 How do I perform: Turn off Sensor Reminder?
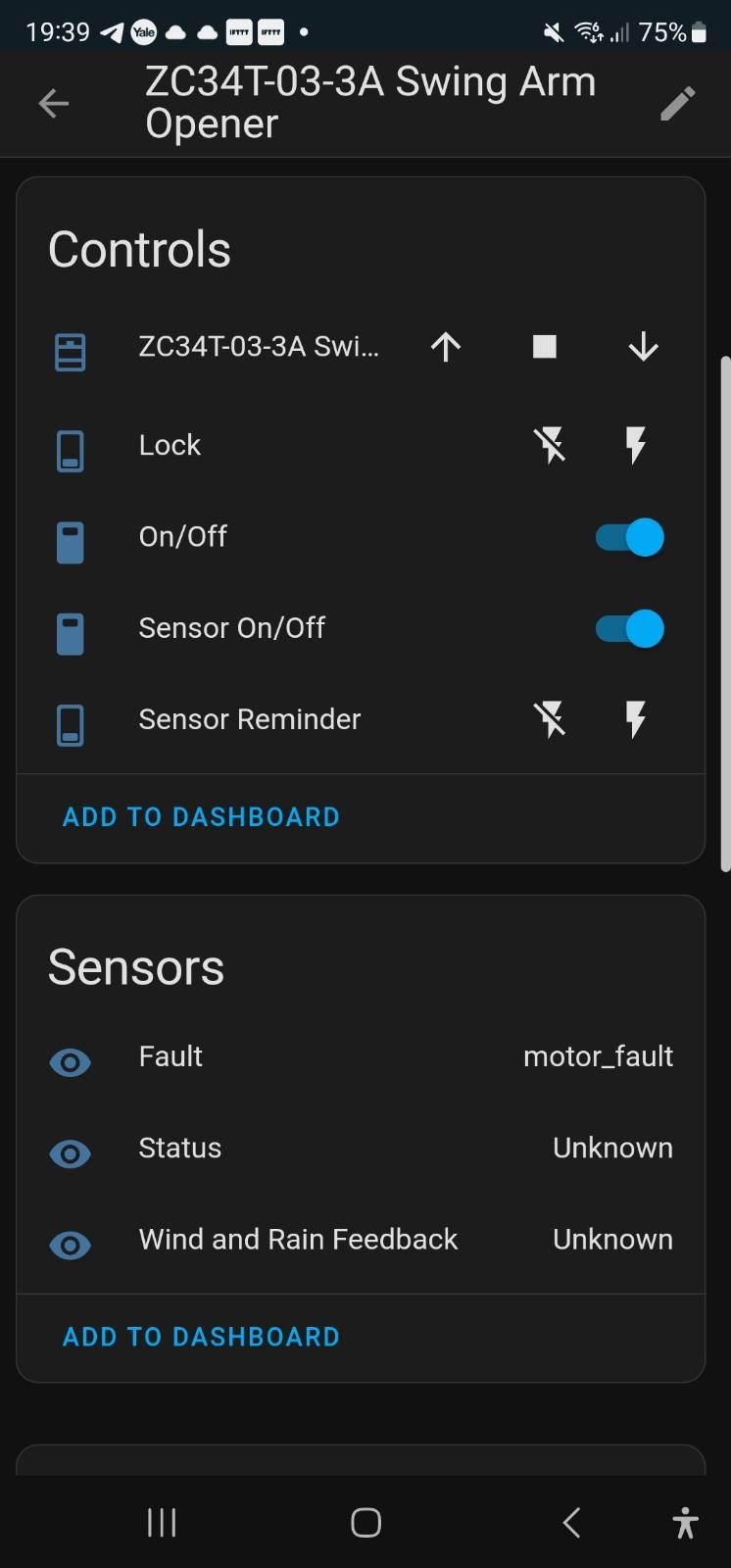[550, 719]
